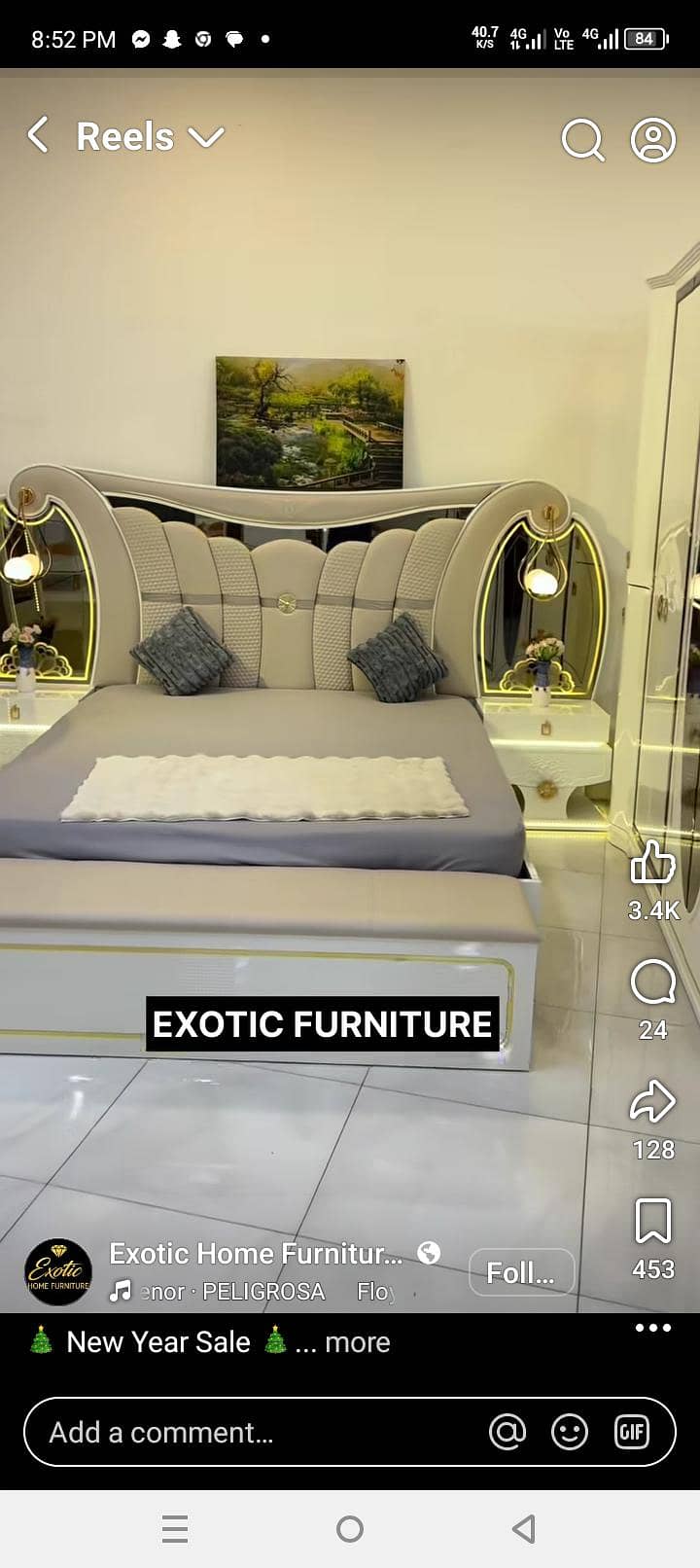Go back from Reels

[x=38, y=135]
